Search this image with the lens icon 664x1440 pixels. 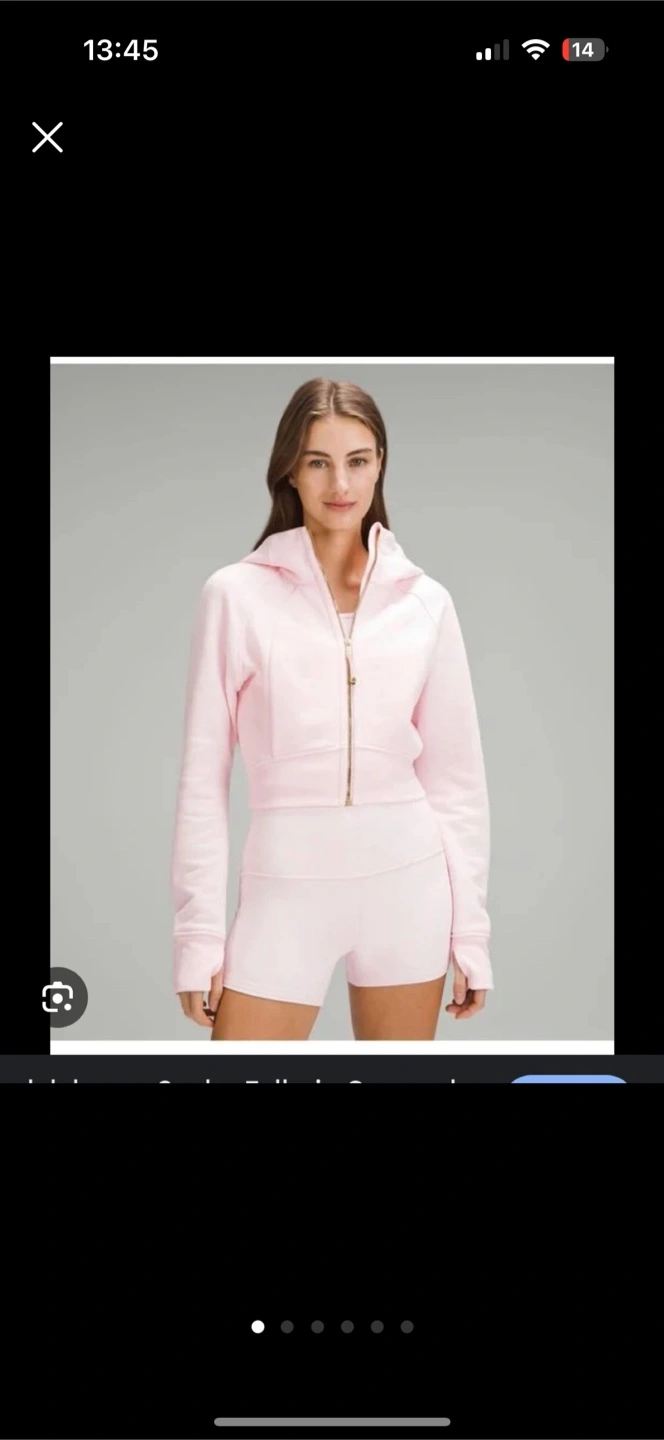coord(58,997)
